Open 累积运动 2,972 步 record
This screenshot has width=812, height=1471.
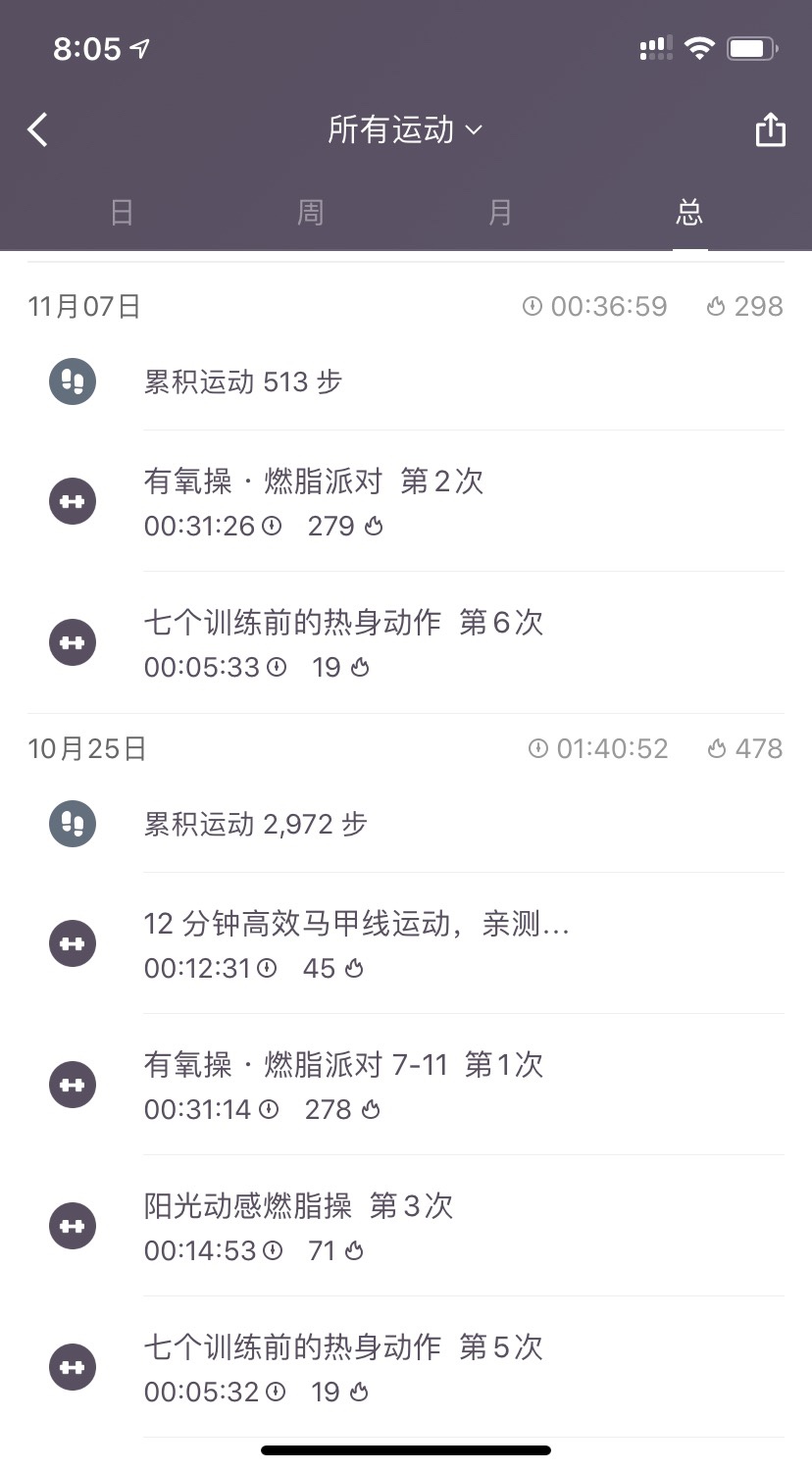(406, 824)
